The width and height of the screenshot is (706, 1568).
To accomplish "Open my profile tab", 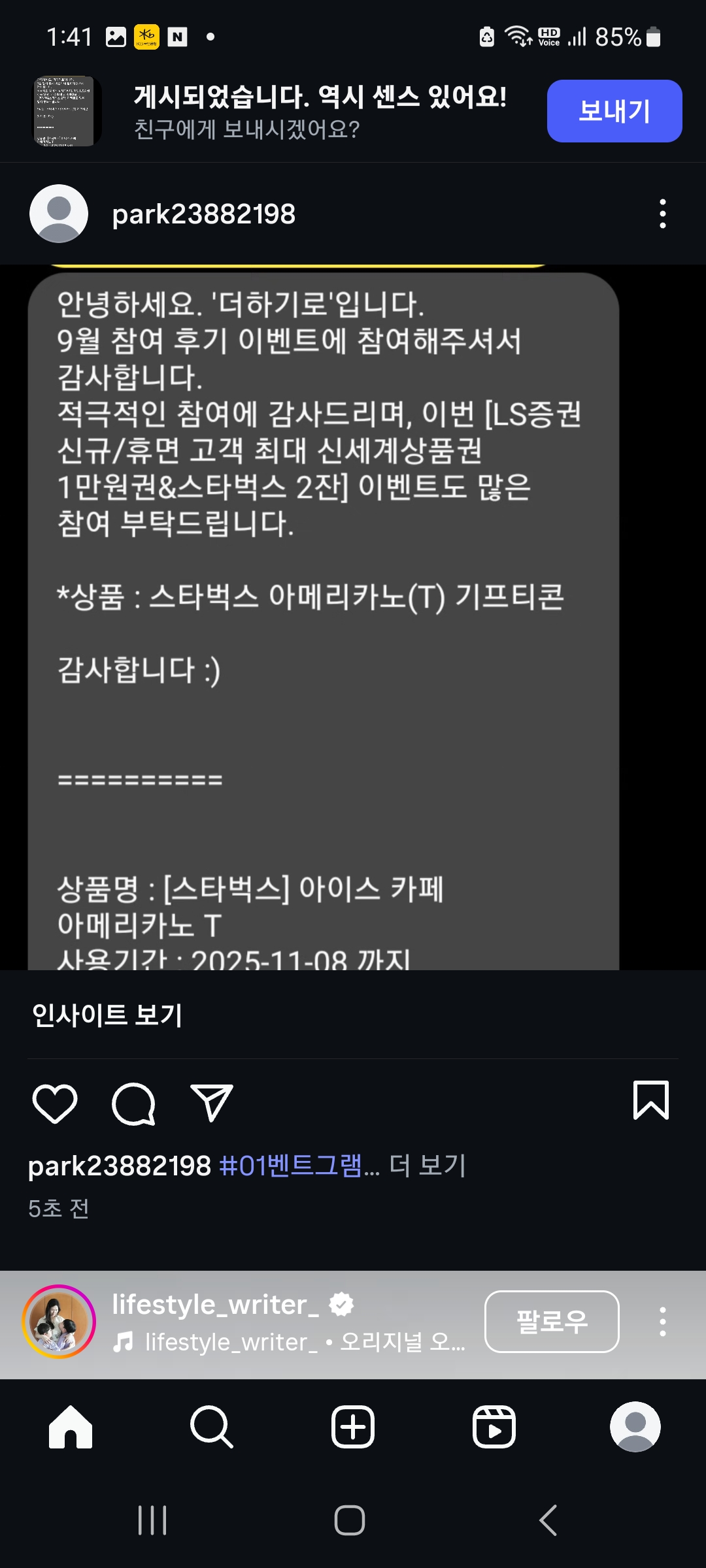I will coord(635,1427).
